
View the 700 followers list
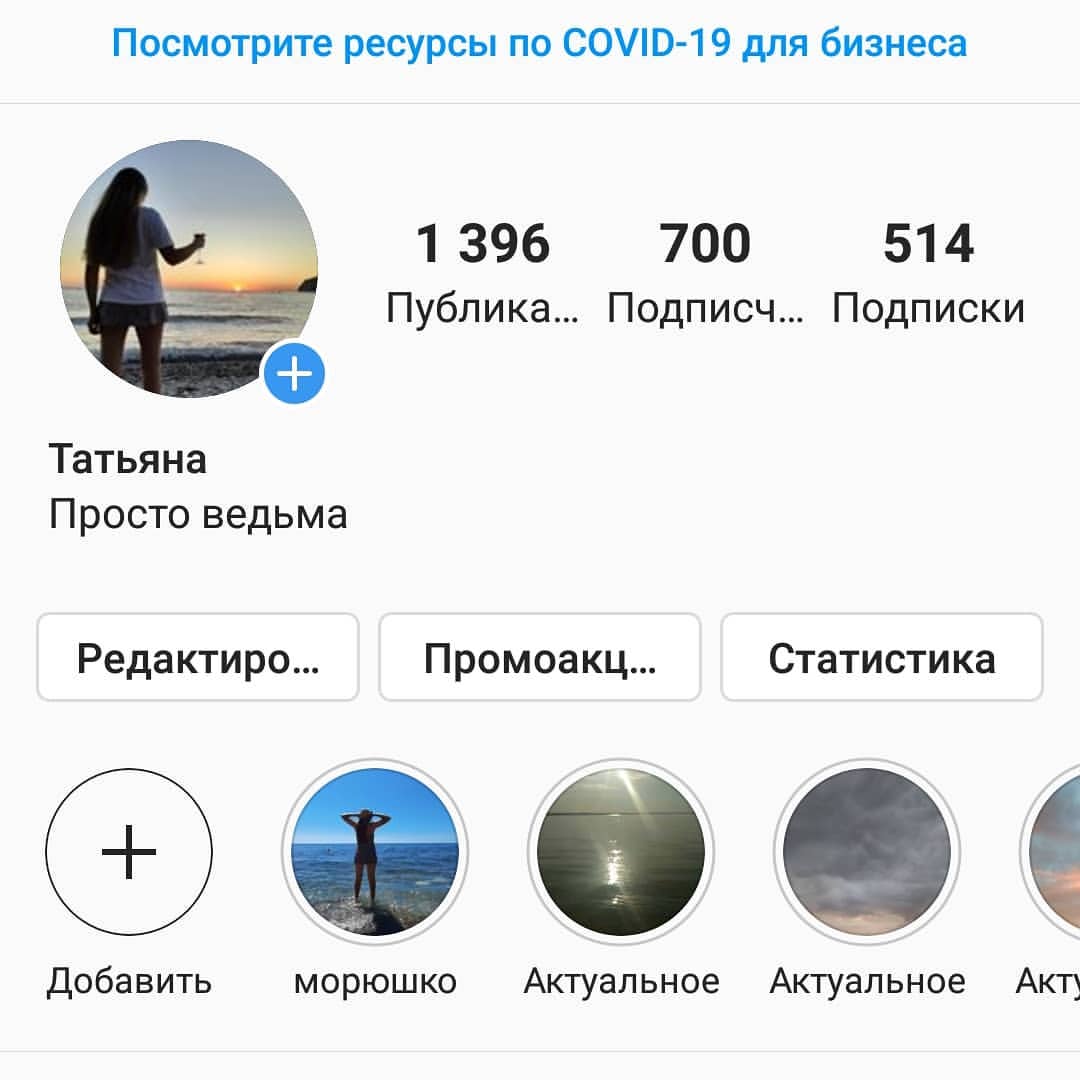click(705, 273)
